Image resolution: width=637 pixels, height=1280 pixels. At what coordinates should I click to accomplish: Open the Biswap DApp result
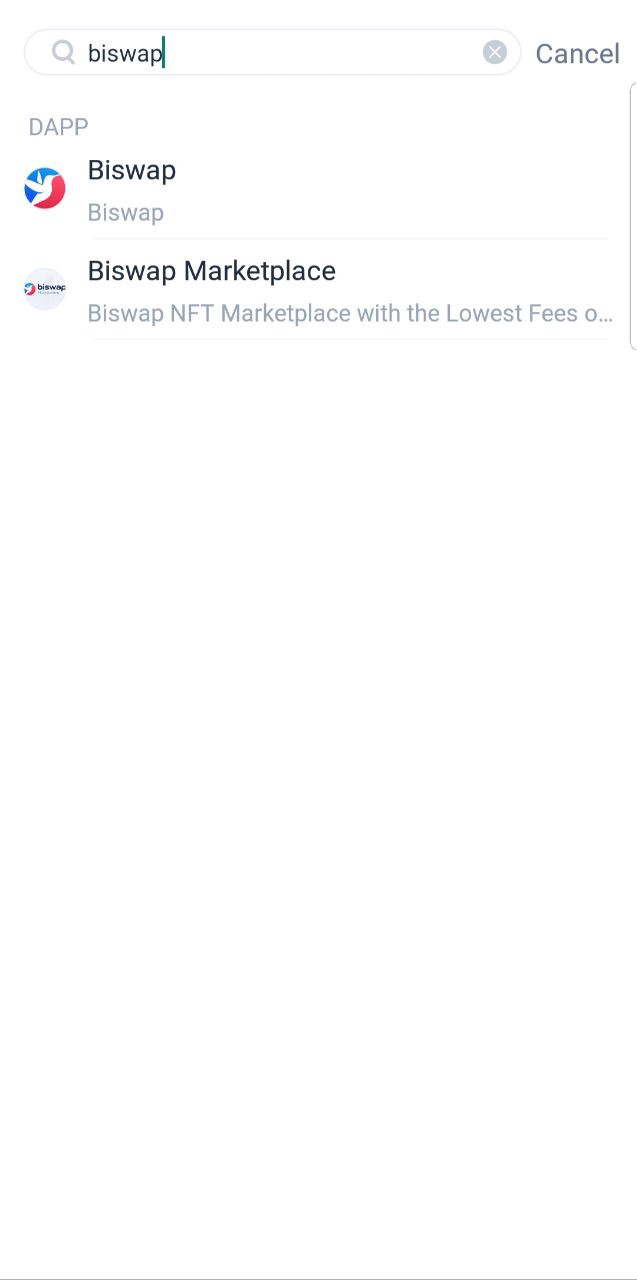point(318,190)
